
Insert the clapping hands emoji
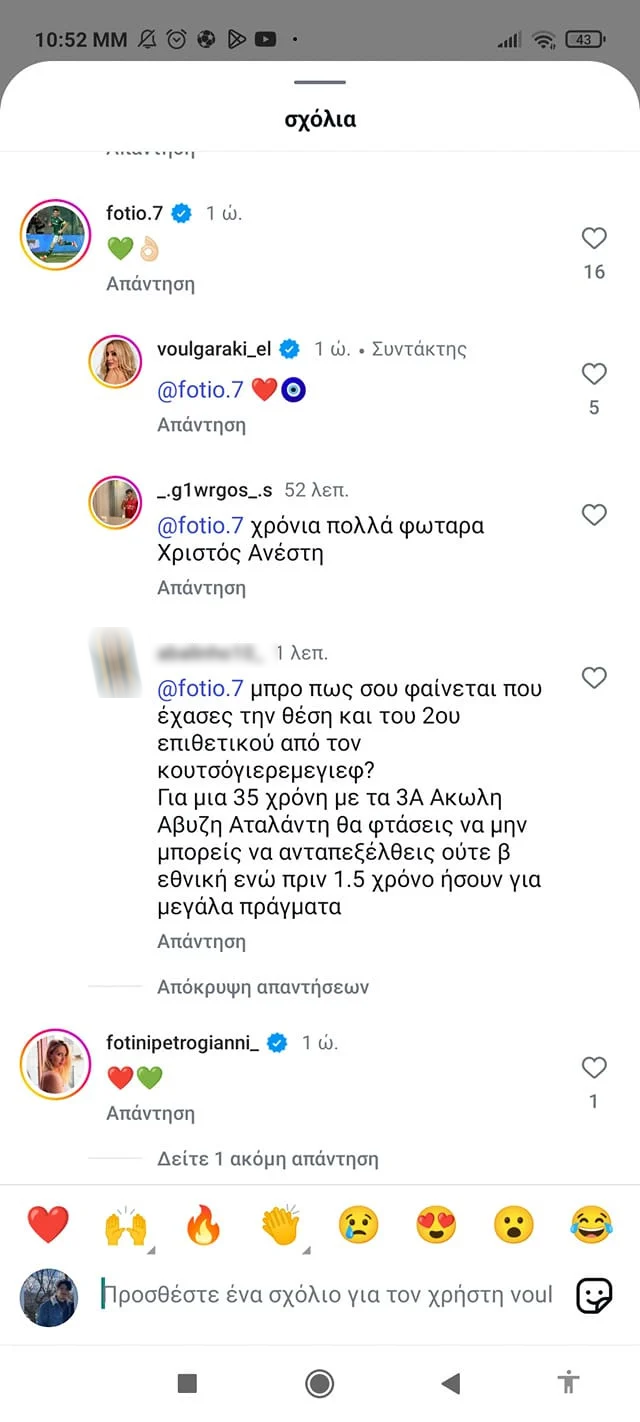pos(281,1225)
